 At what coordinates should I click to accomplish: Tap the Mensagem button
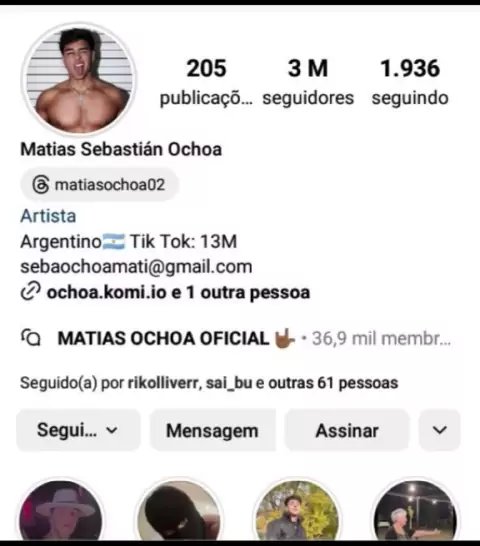click(x=212, y=430)
